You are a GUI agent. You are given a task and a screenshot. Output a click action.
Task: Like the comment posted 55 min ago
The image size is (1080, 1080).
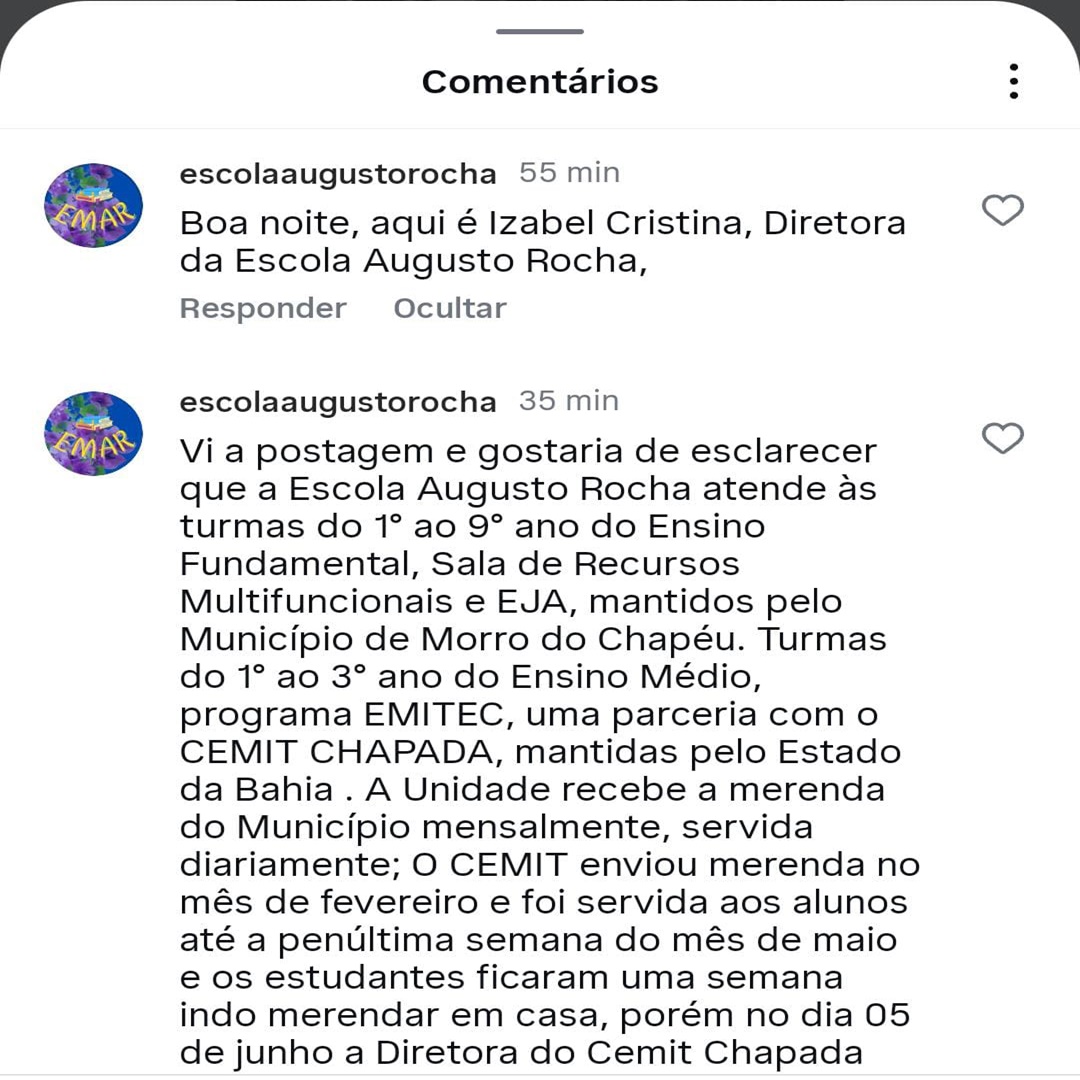click(x=1002, y=210)
